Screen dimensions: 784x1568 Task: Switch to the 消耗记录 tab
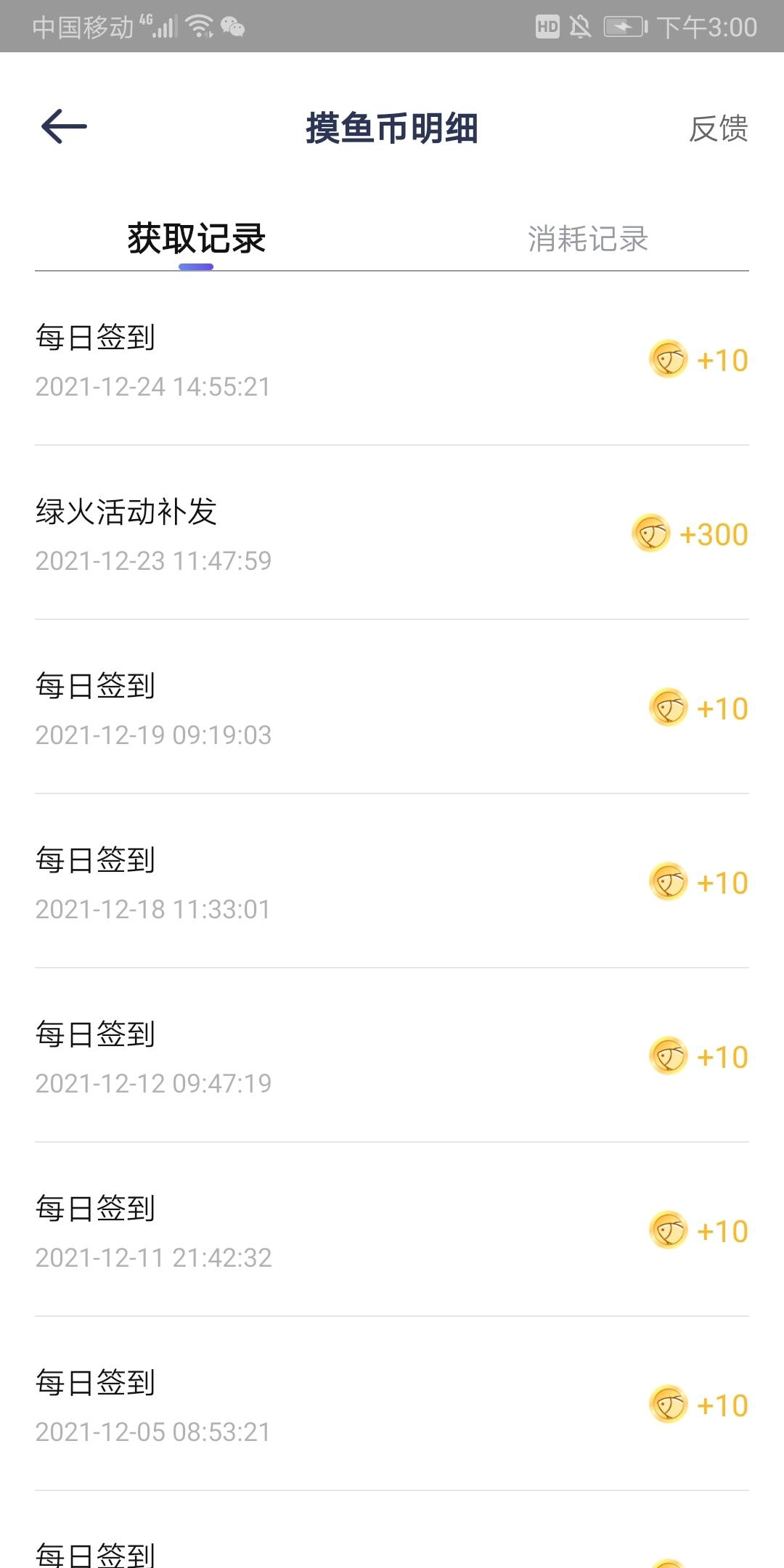[588, 239]
